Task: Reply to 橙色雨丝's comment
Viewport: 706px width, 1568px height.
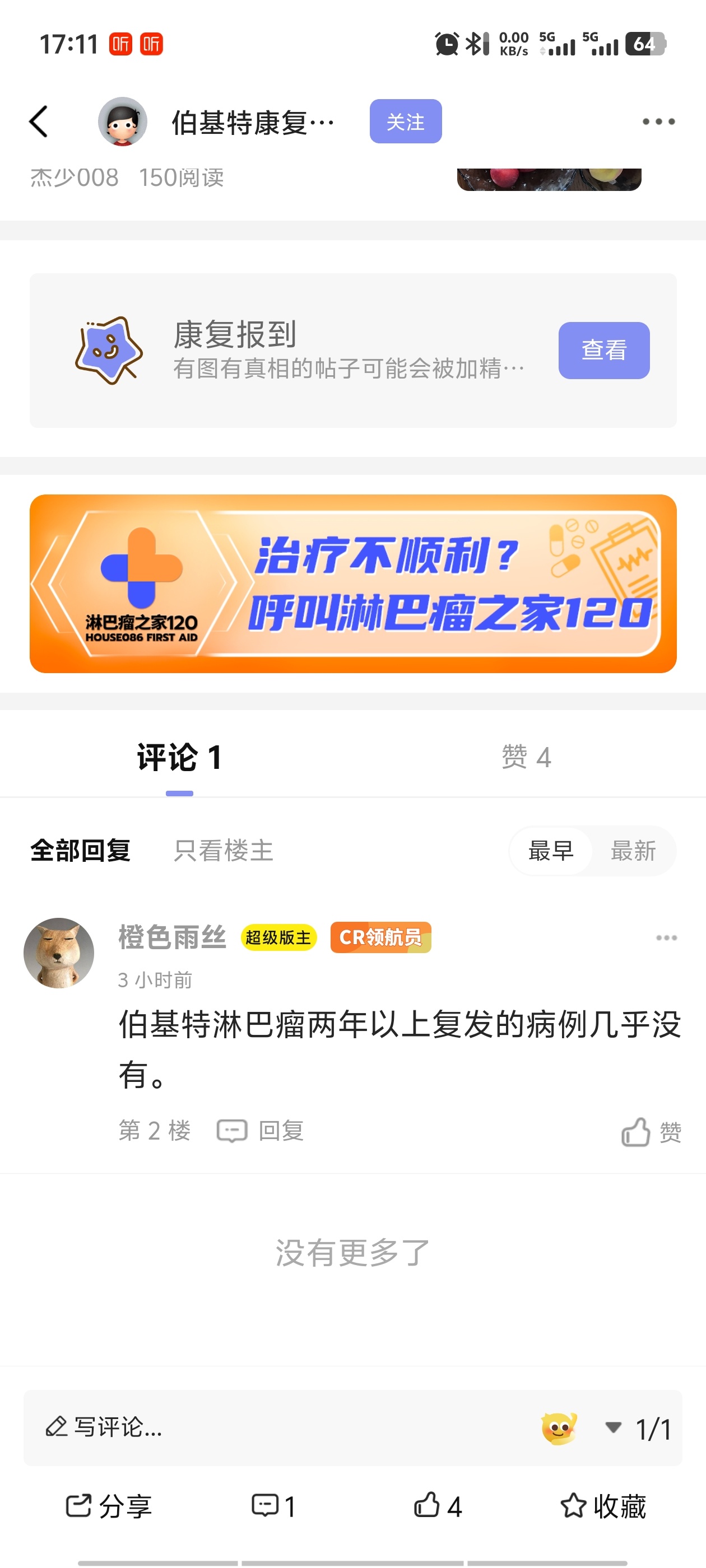Action: pyautogui.click(x=261, y=1130)
